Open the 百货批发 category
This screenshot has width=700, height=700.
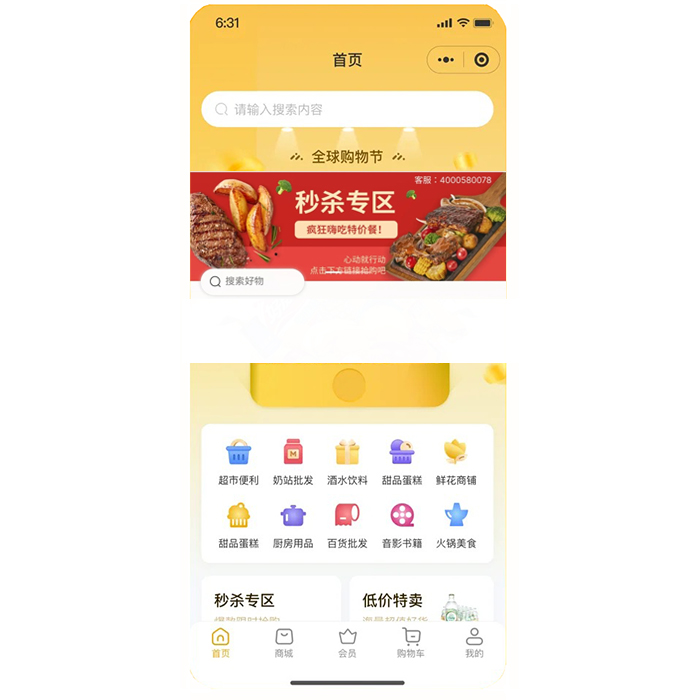[347, 526]
